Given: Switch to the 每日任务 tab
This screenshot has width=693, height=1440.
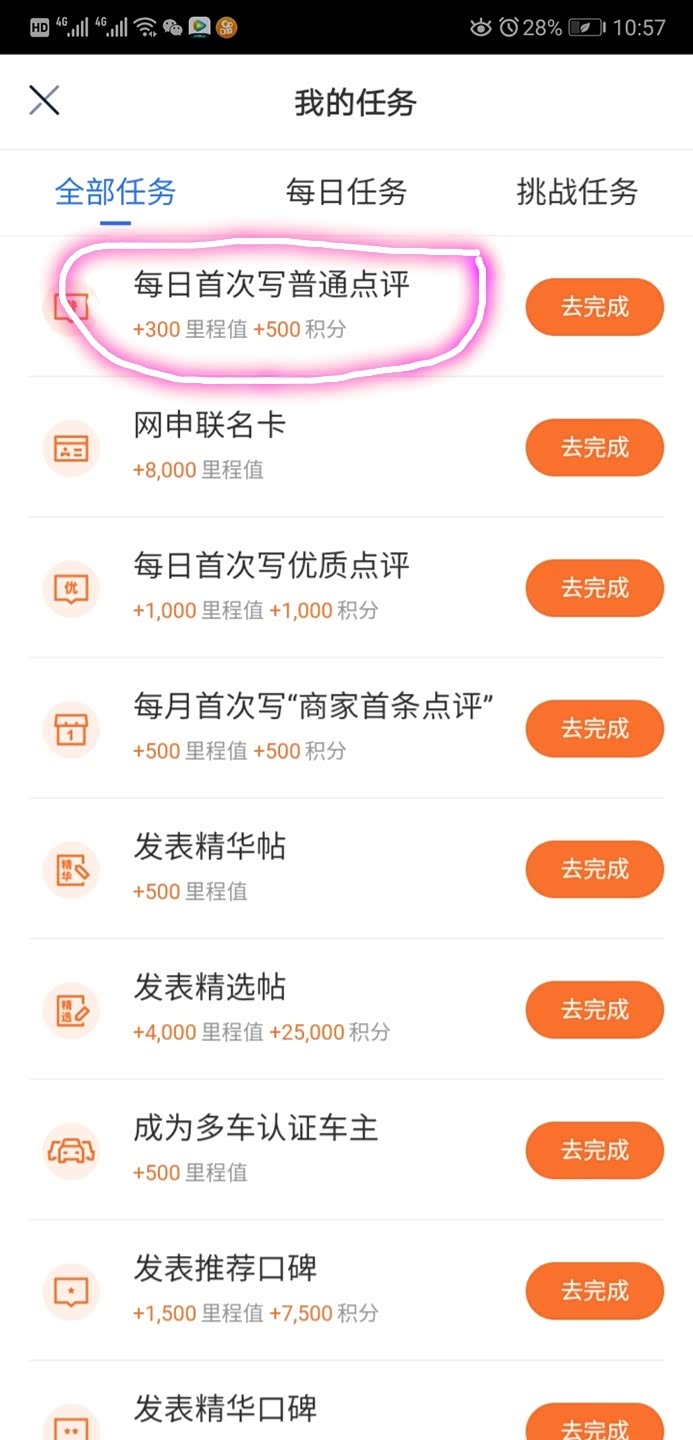Looking at the screenshot, I should (x=346, y=192).
